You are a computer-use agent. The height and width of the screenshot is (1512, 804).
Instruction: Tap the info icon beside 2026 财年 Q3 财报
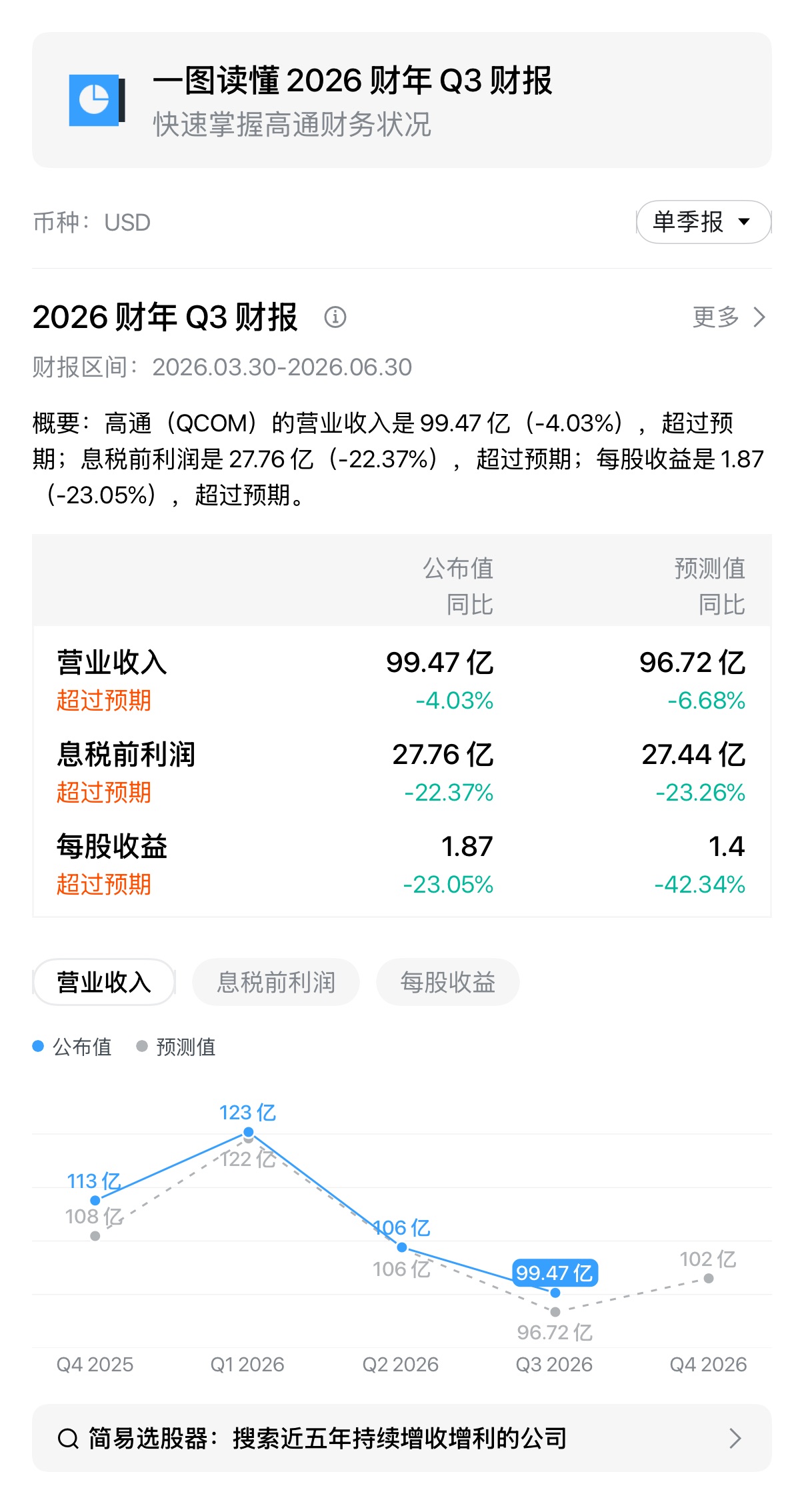(x=335, y=317)
